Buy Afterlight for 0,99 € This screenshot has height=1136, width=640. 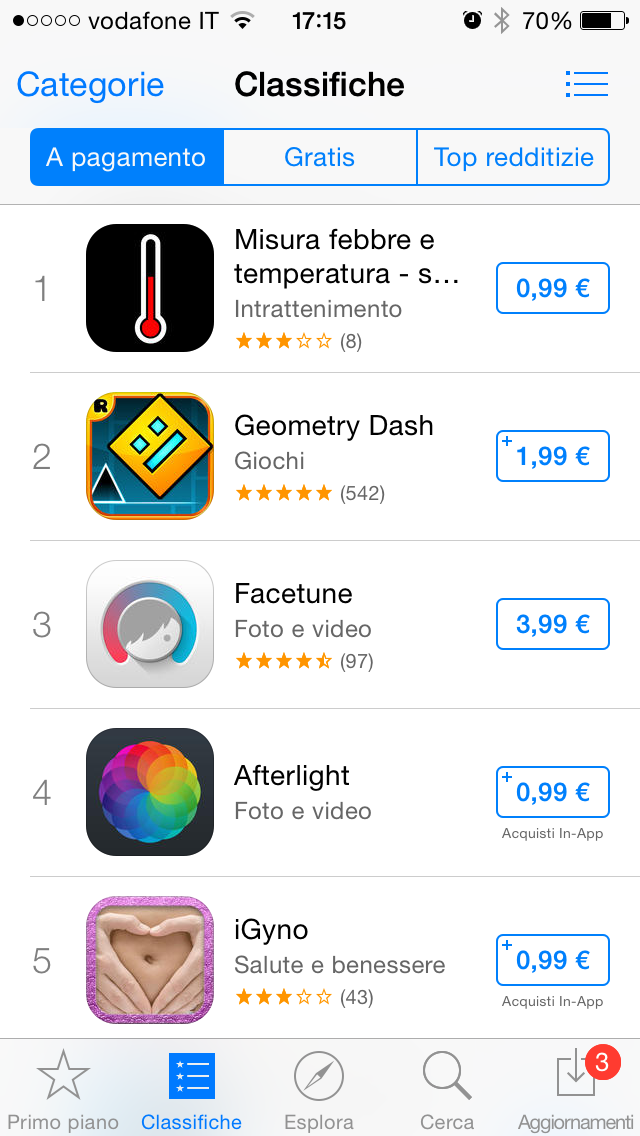[552, 793]
